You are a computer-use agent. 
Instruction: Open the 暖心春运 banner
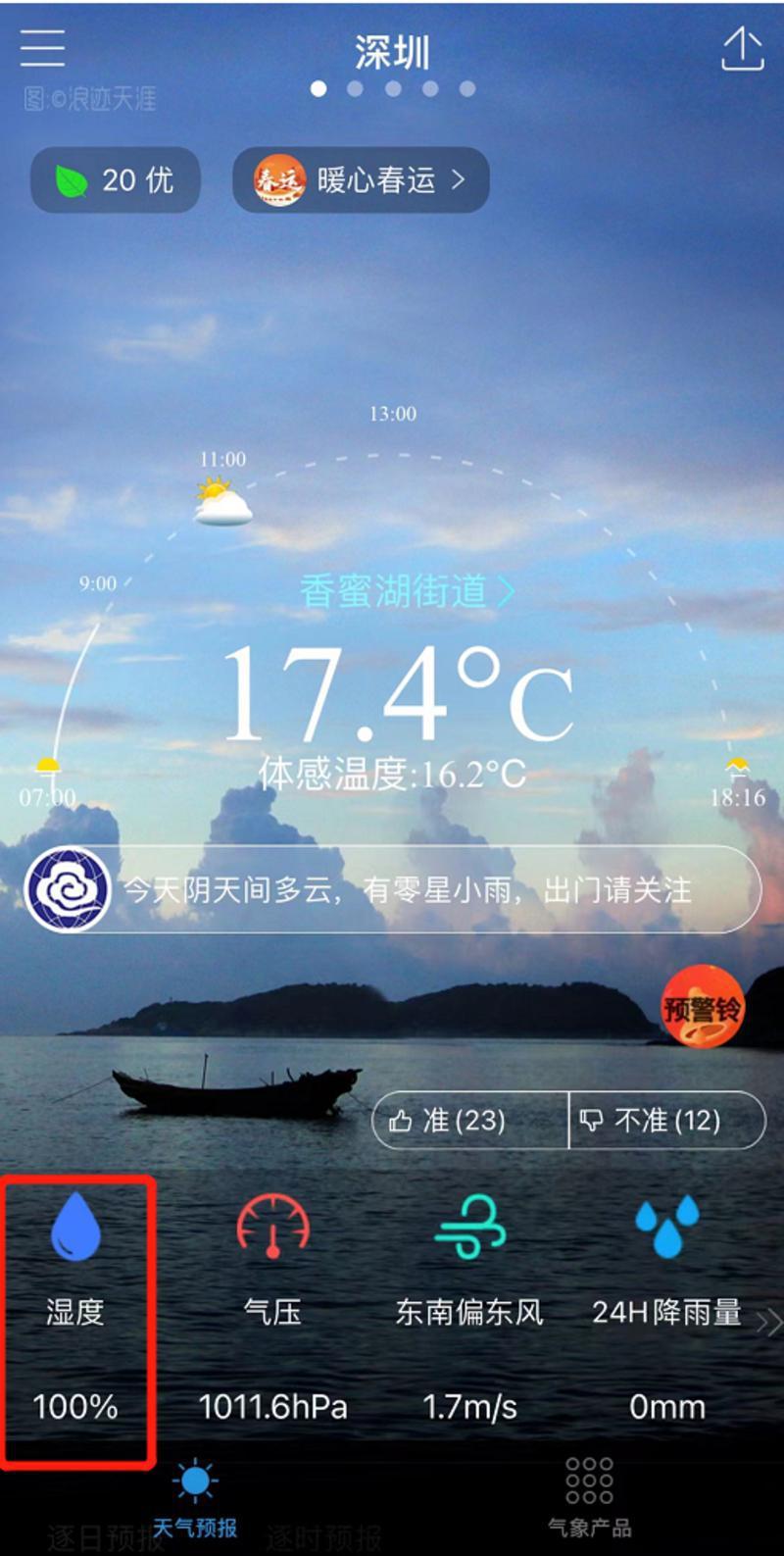pyautogui.click(x=361, y=180)
